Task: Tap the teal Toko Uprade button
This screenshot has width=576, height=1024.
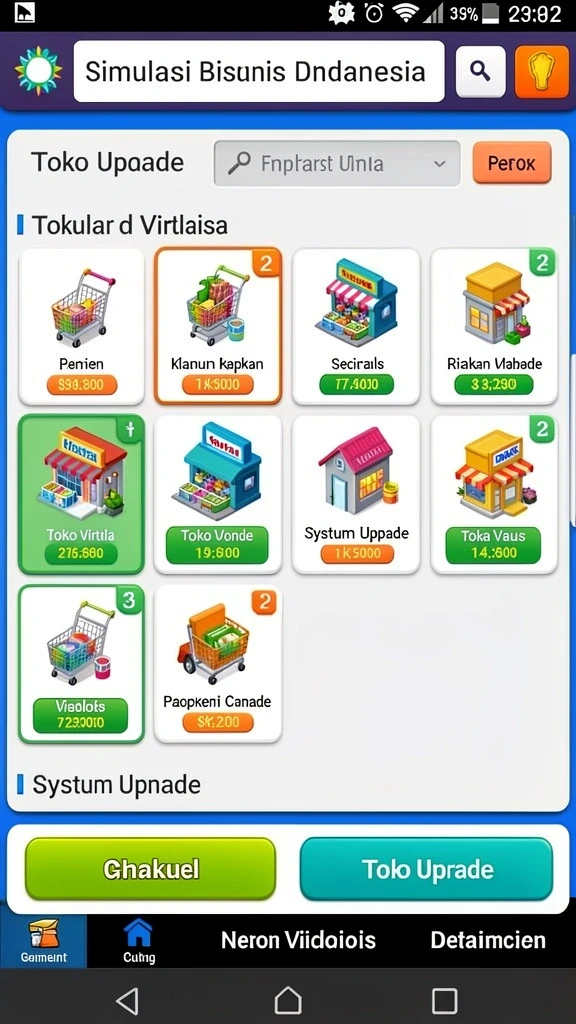Action: click(x=426, y=869)
